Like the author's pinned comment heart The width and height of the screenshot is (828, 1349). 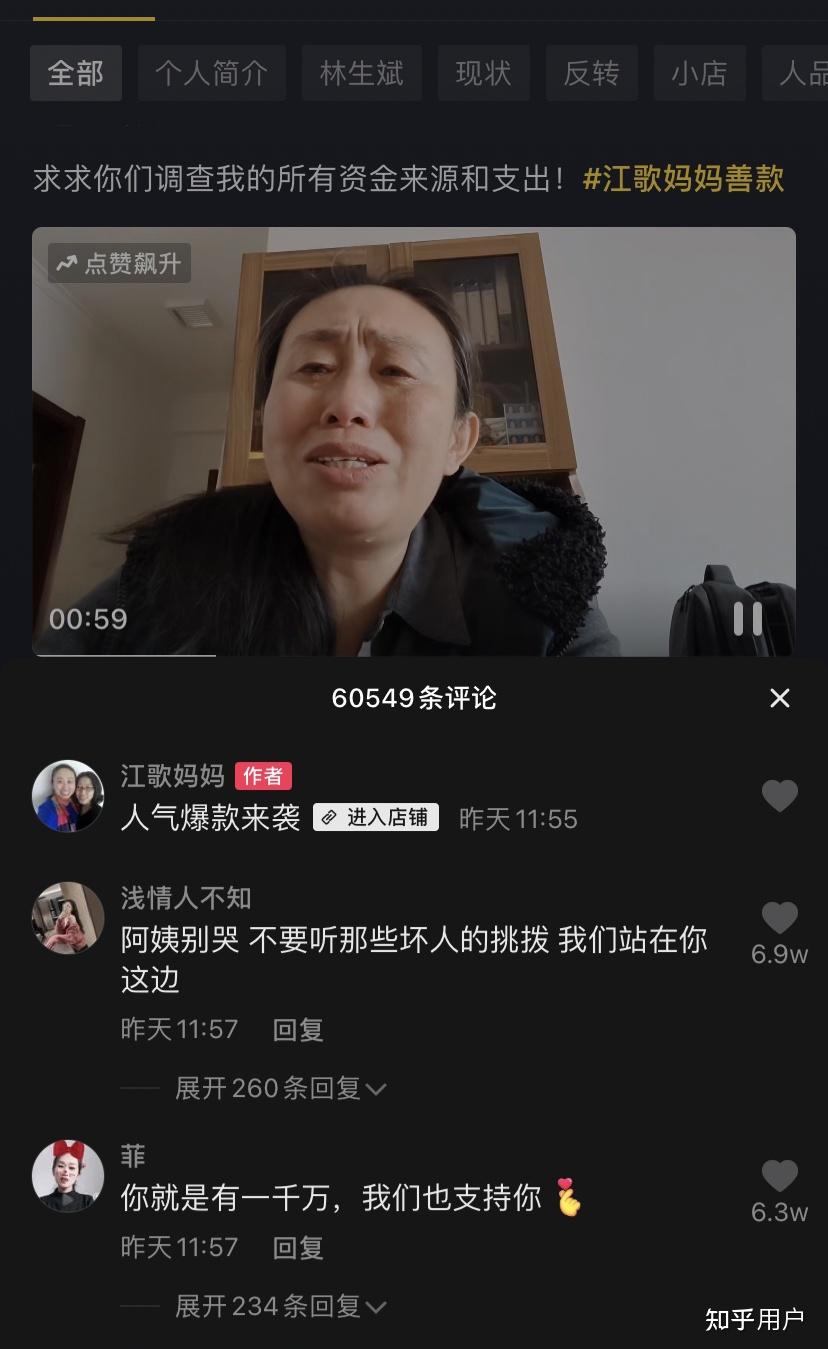click(781, 796)
